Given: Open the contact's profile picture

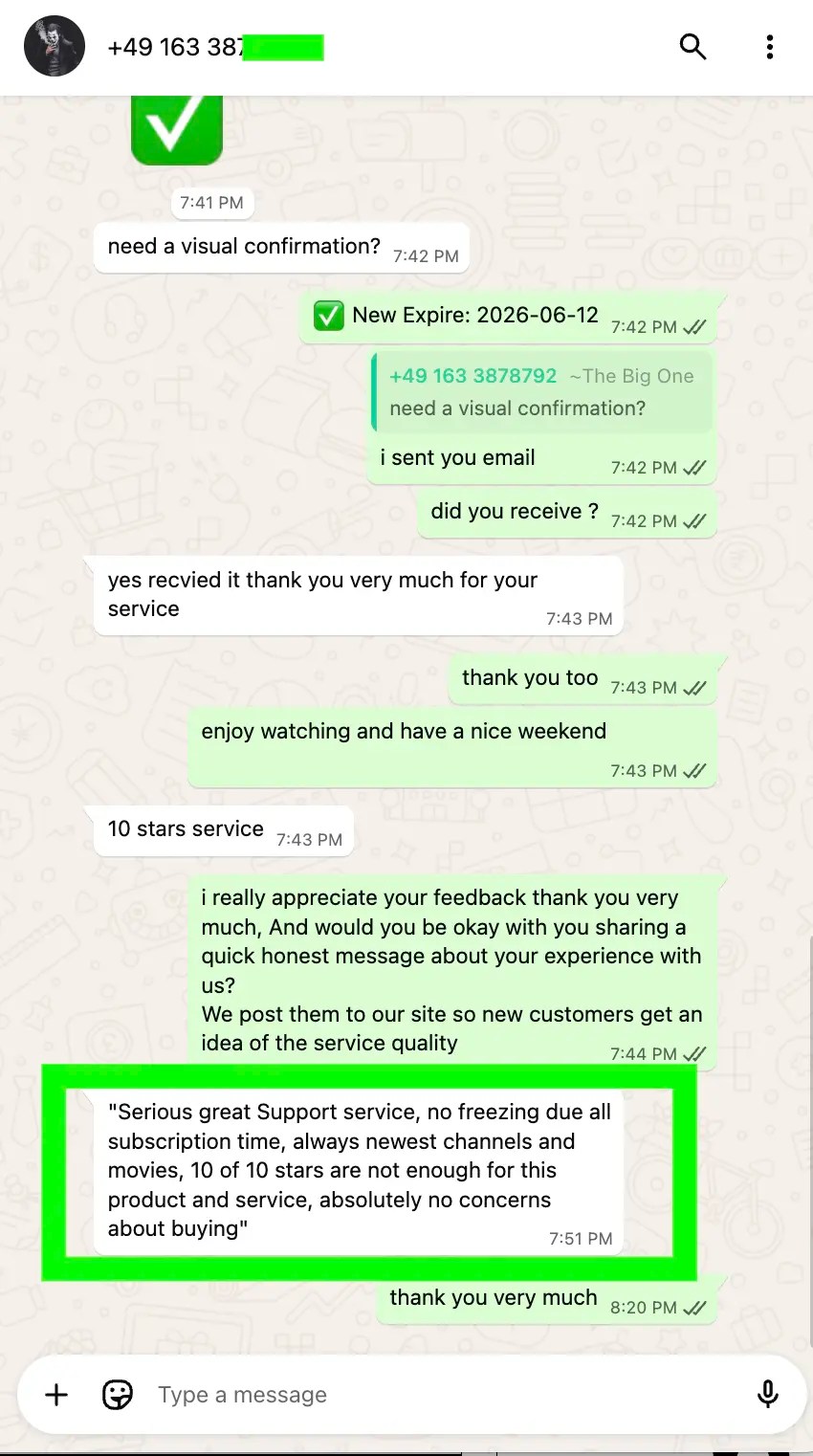Looking at the screenshot, I should click(x=55, y=46).
